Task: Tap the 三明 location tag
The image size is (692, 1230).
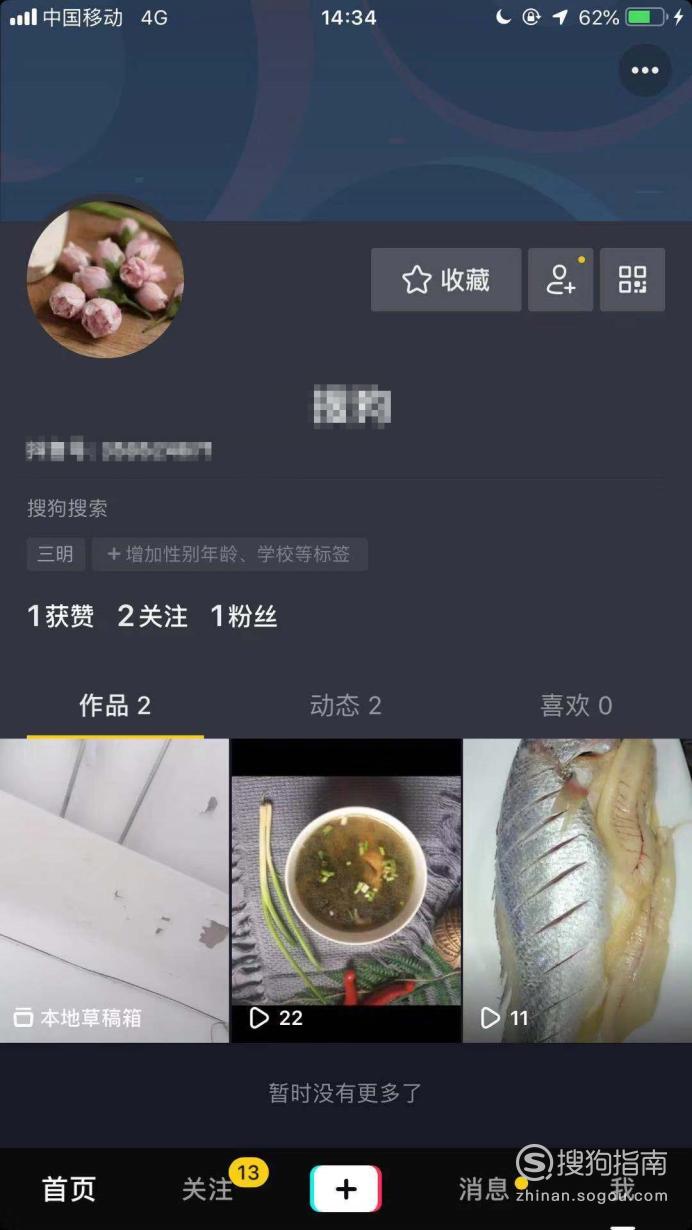Action: (56, 554)
